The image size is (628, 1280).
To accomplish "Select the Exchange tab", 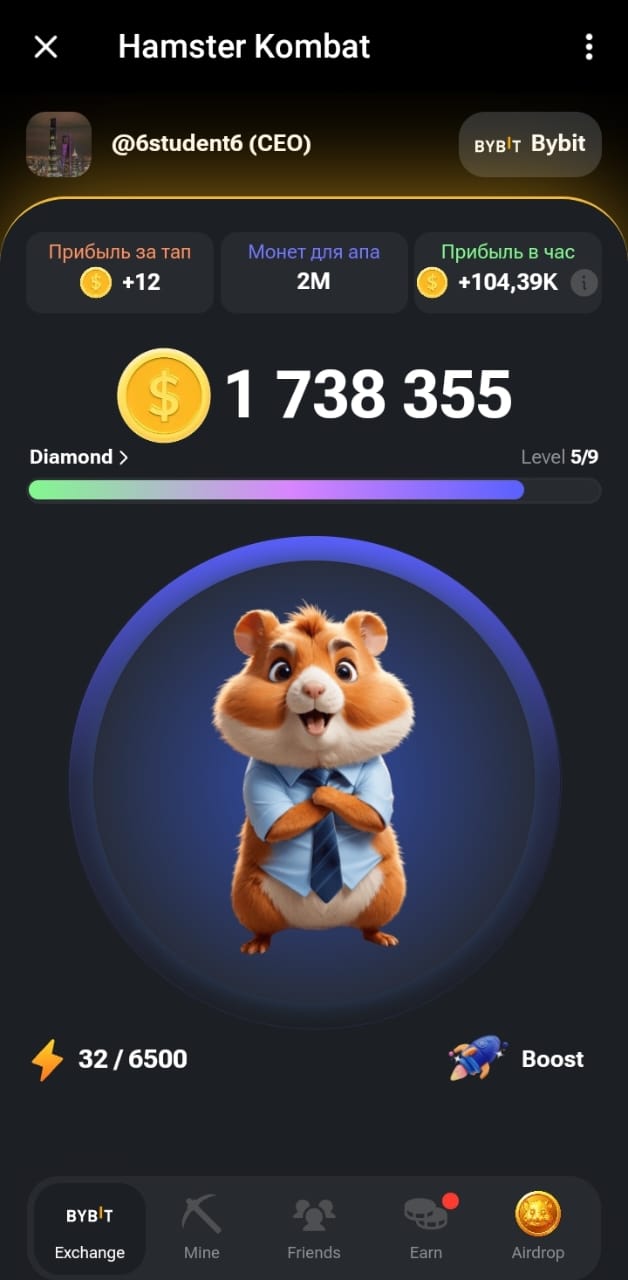I will 90,1227.
